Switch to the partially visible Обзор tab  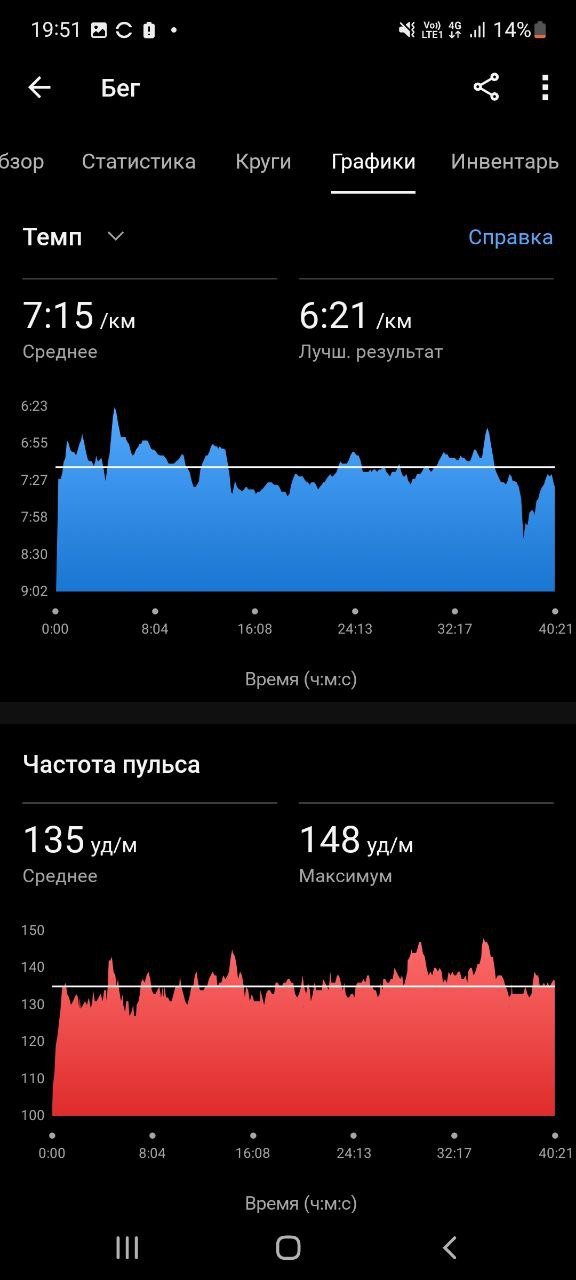pyautogui.click(x=22, y=161)
